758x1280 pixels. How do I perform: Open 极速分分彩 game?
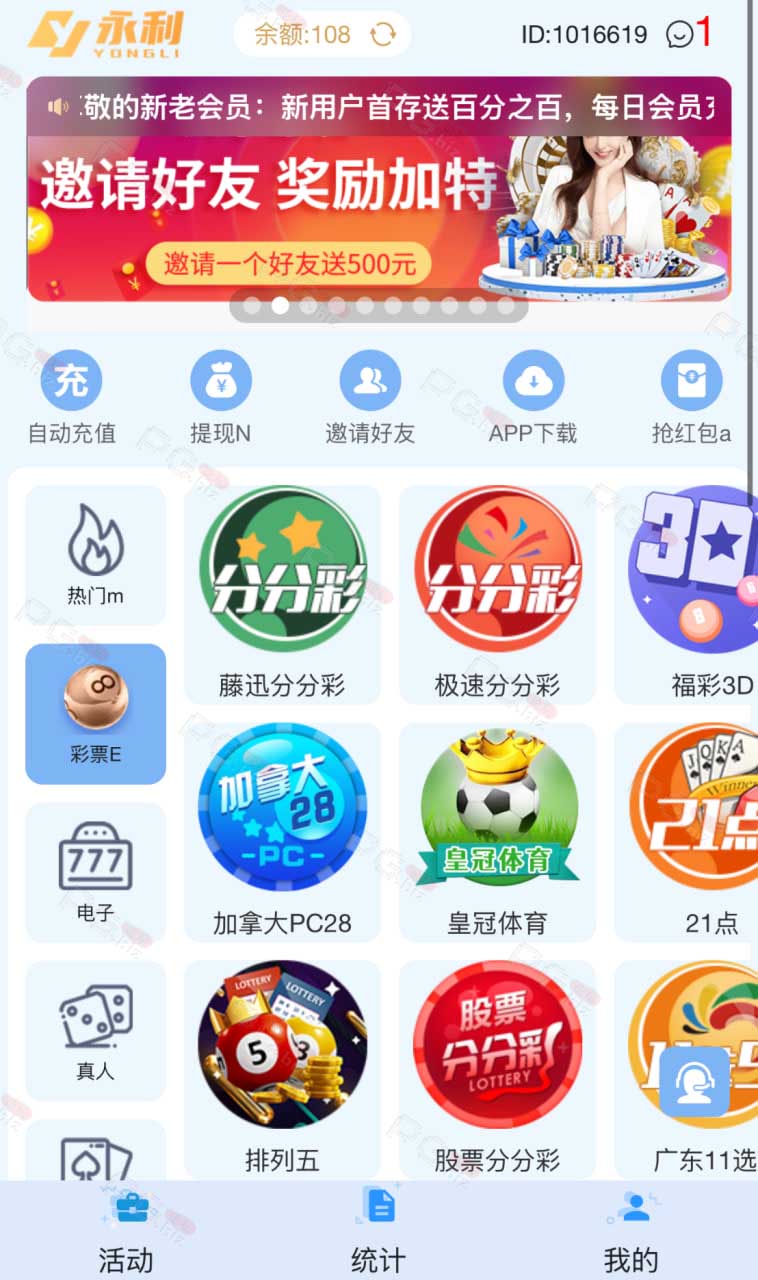(497, 595)
